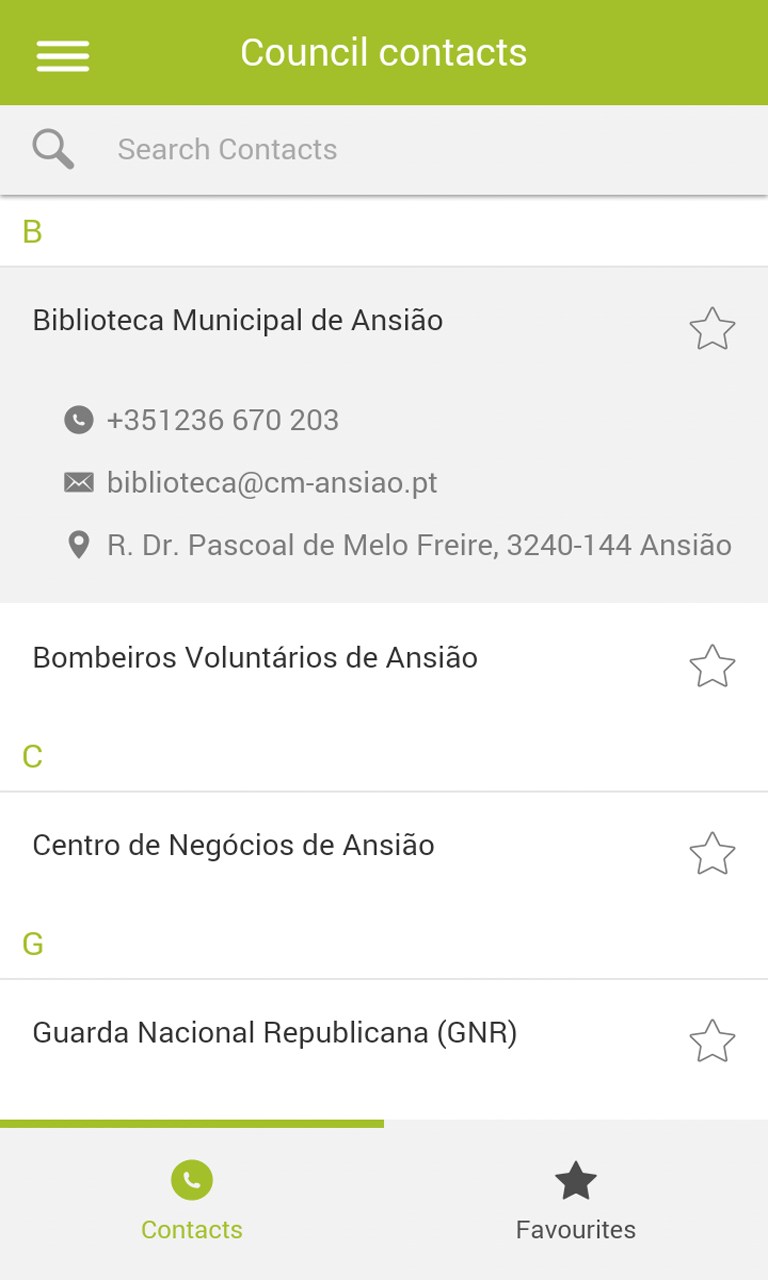
Task: Open the hamburger drawer menu
Action: click(63, 54)
